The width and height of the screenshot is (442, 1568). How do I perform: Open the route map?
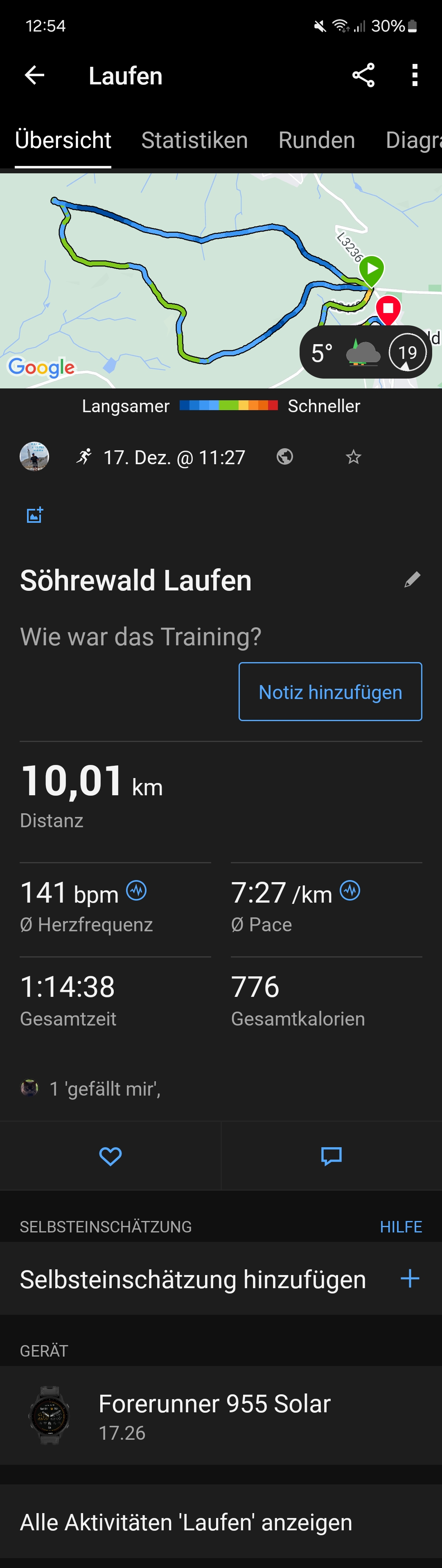(183, 280)
